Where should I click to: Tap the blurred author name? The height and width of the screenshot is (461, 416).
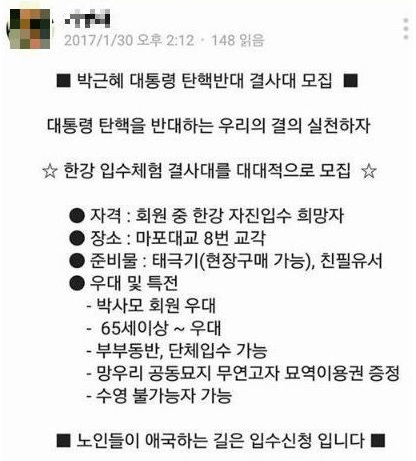[x=87, y=19]
